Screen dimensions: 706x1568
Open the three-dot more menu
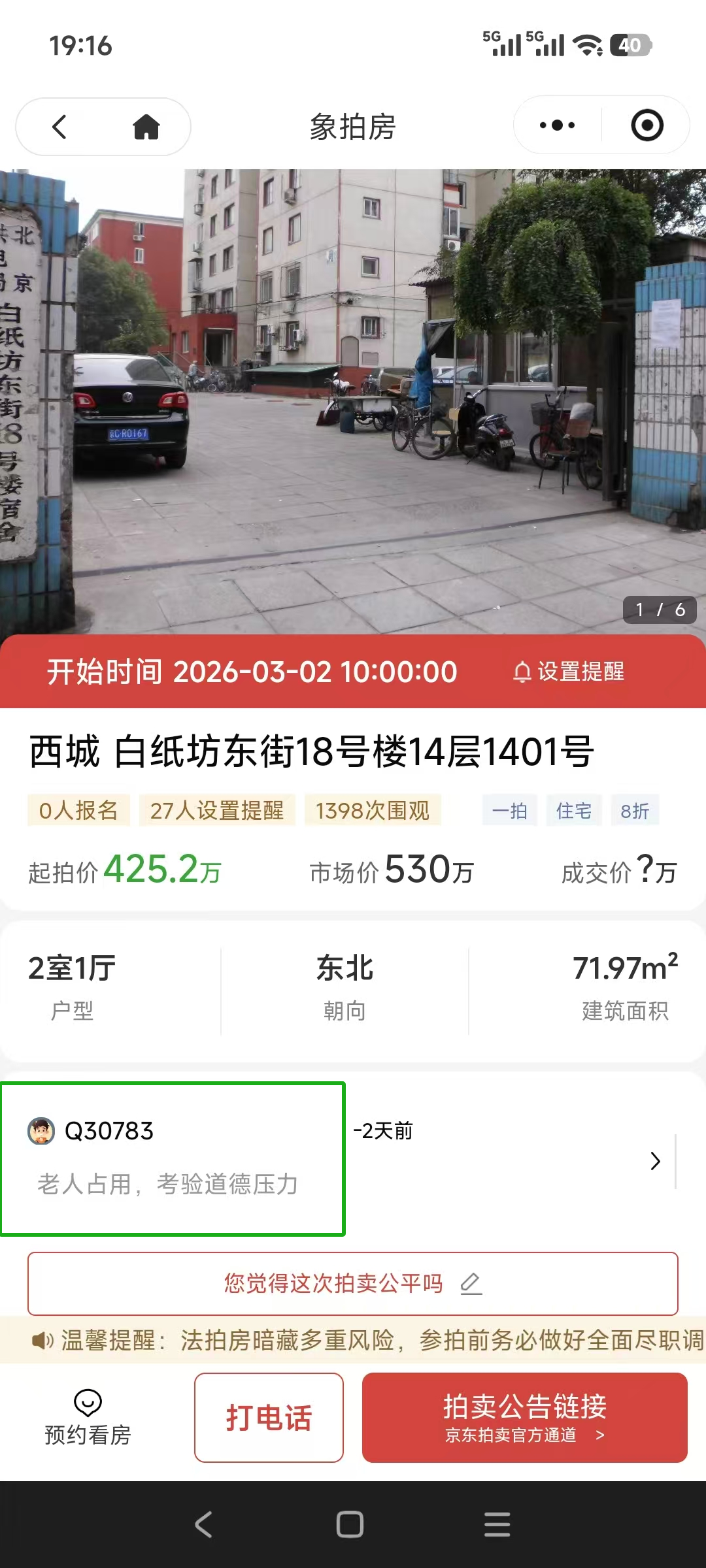point(557,125)
